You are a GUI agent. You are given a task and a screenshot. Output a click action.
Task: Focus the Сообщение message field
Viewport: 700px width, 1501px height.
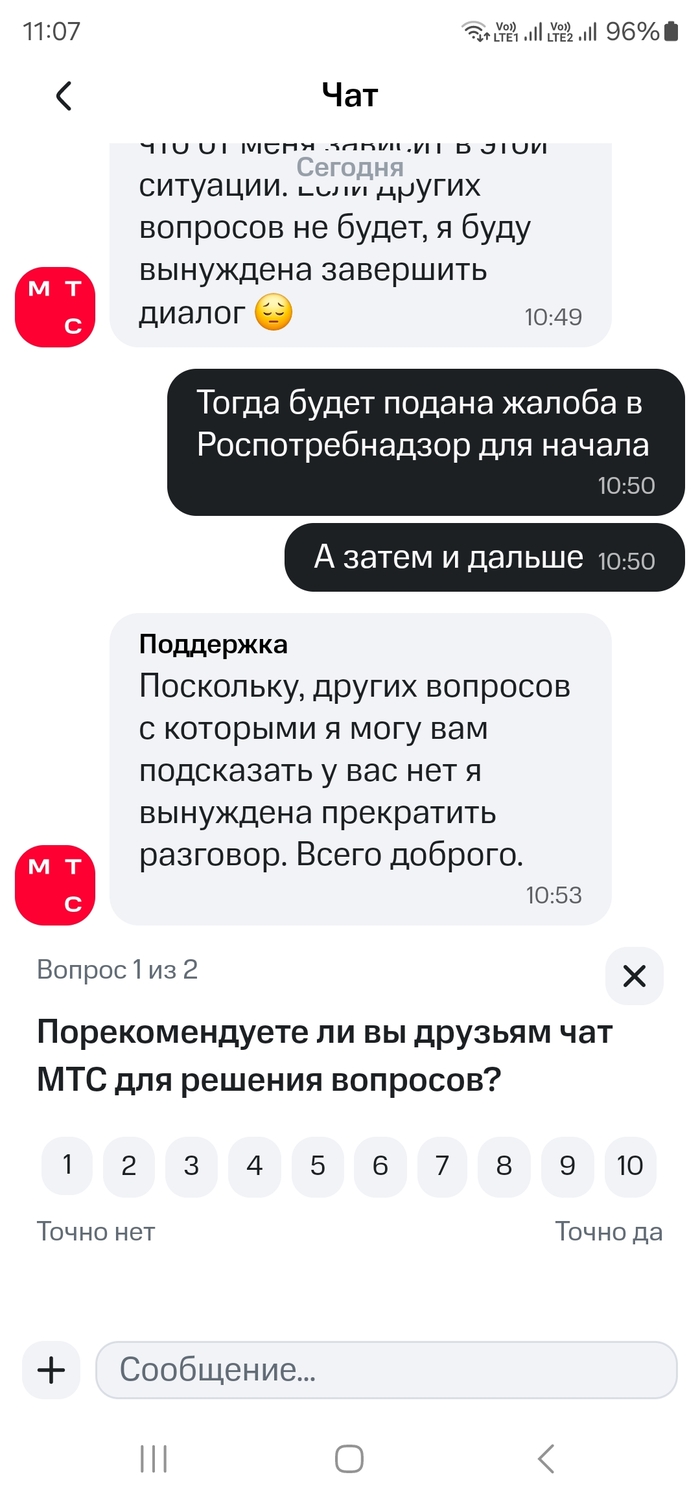386,1370
